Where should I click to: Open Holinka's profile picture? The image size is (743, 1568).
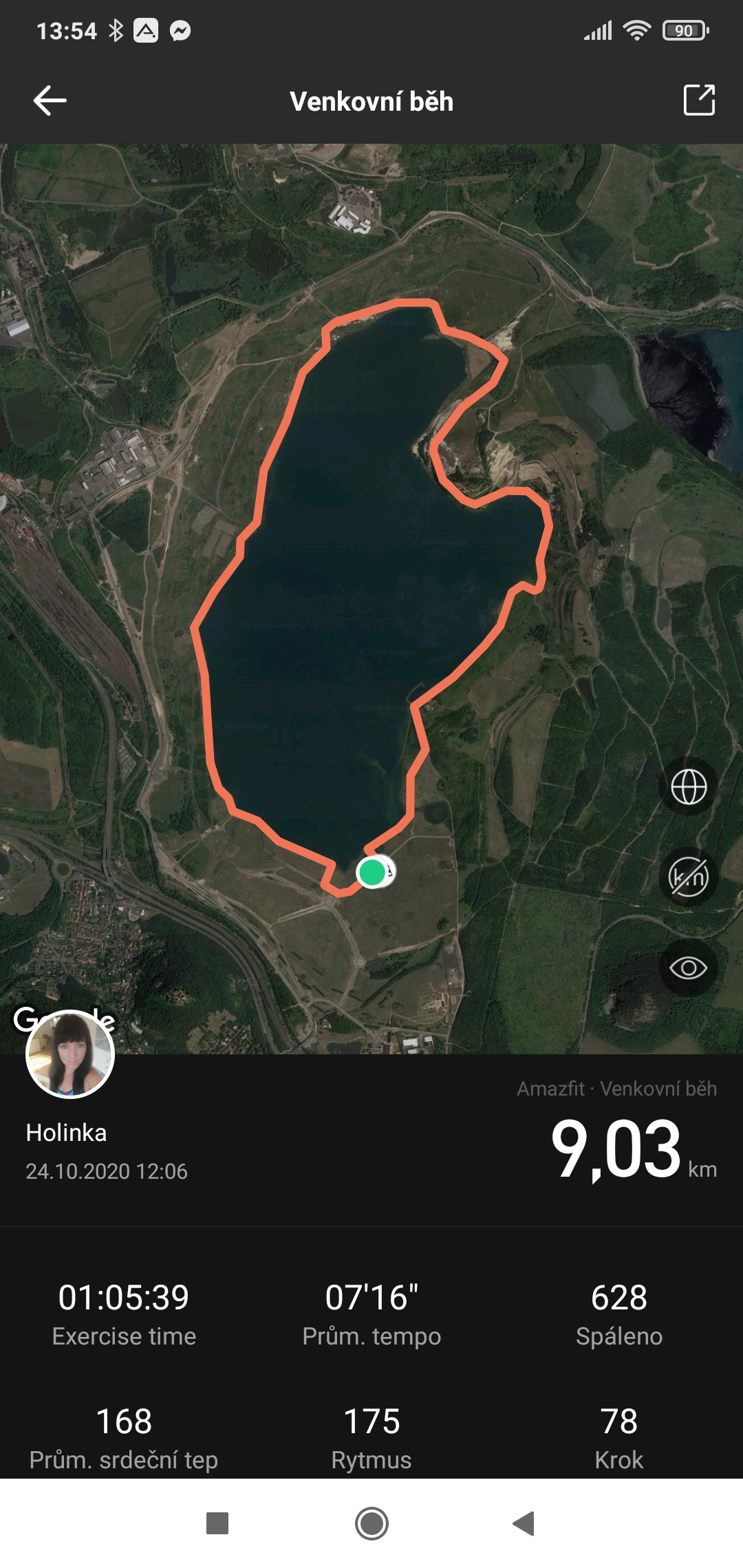click(70, 1054)
